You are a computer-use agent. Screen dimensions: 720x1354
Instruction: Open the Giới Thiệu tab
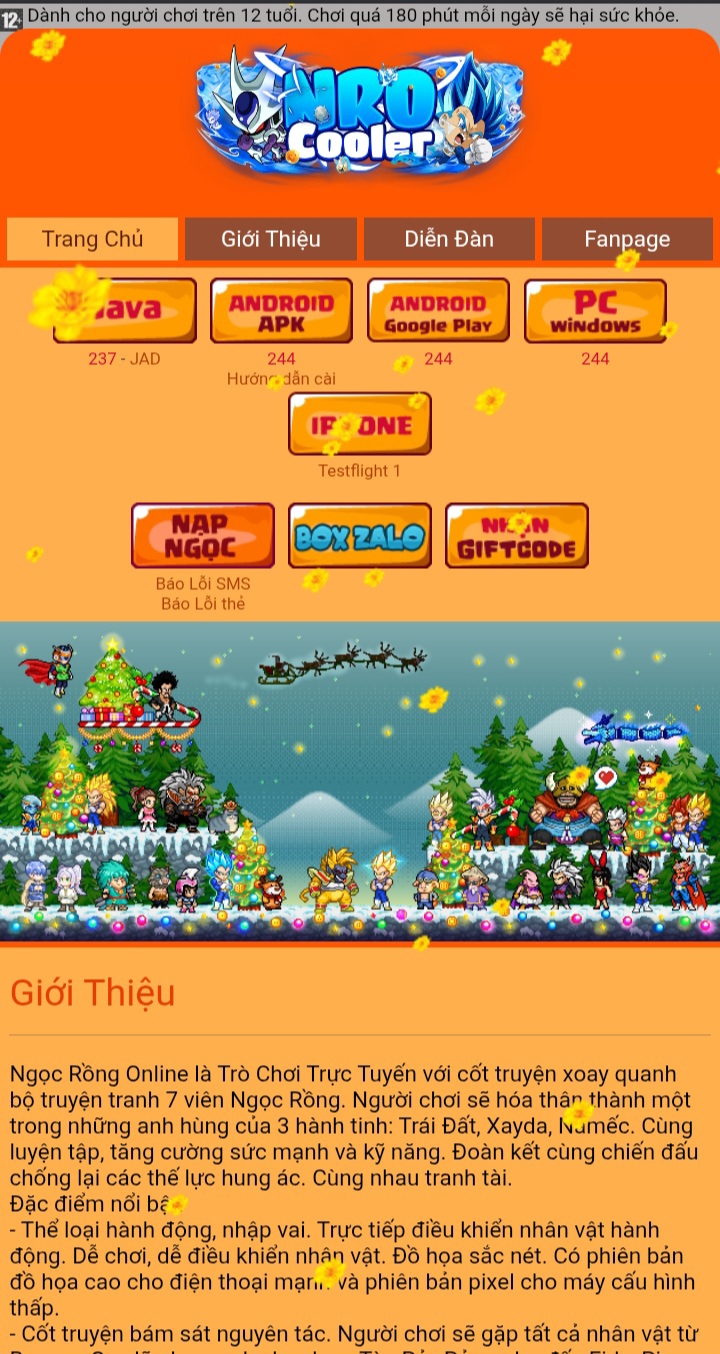pyautogui.click(x=271, y=239)
